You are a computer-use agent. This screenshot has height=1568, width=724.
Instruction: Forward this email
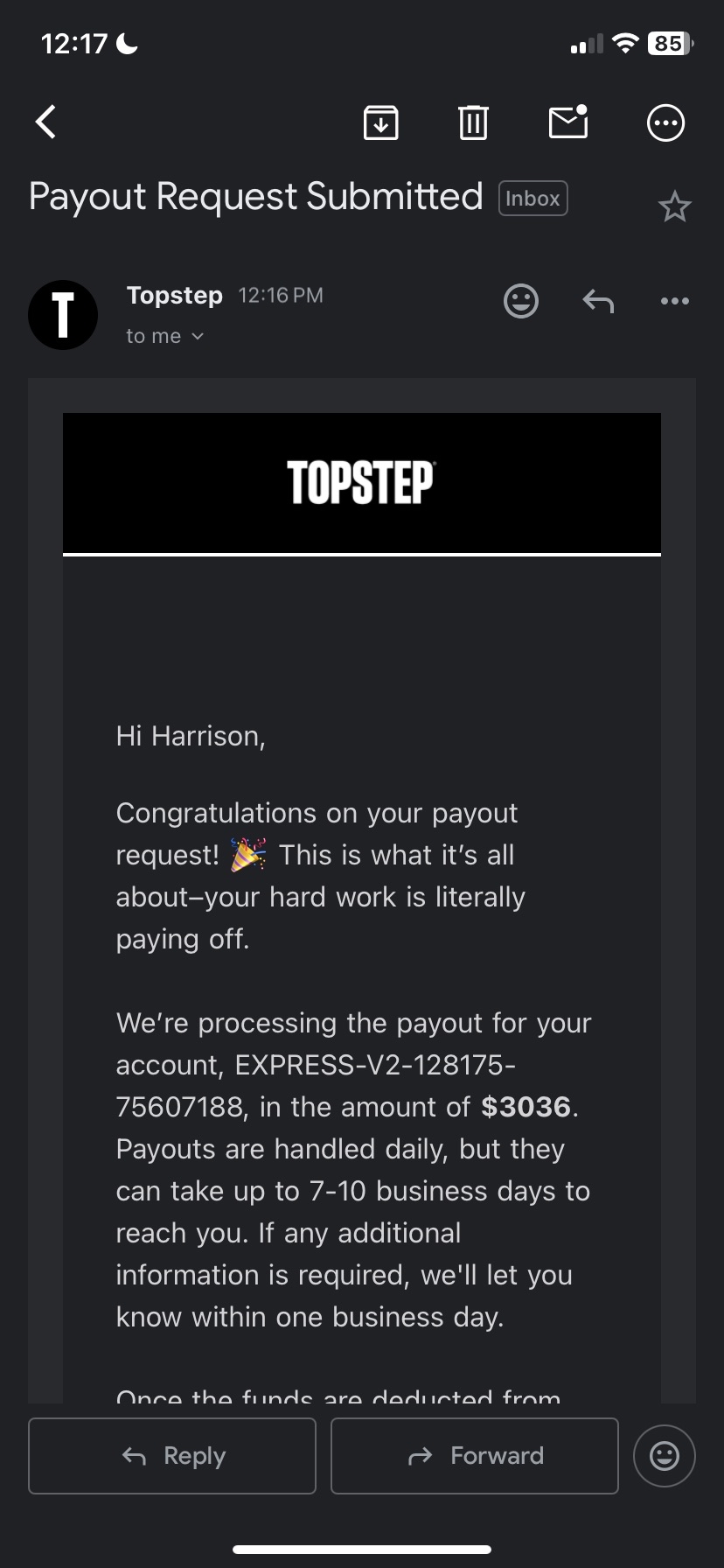[475, 1456]
